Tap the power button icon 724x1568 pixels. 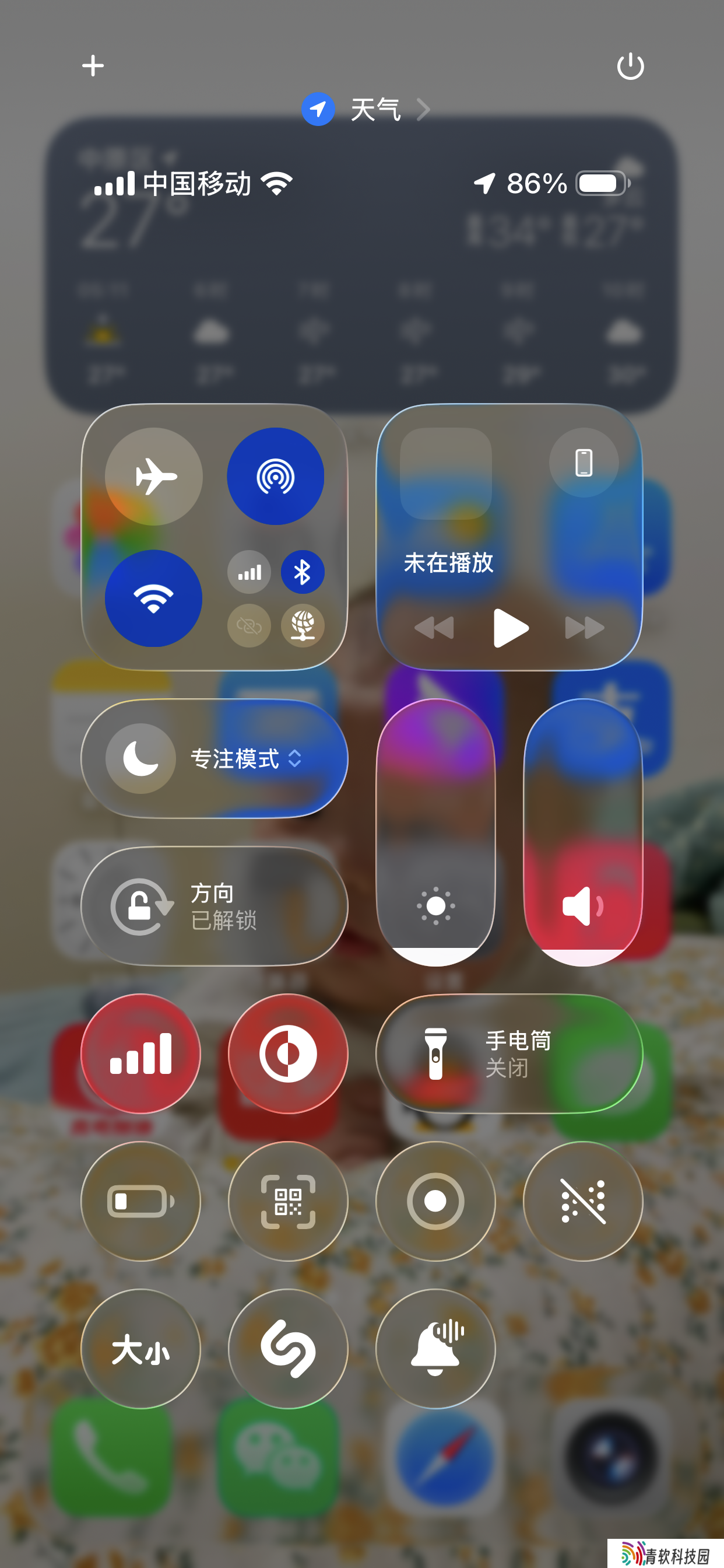(630, 66)
